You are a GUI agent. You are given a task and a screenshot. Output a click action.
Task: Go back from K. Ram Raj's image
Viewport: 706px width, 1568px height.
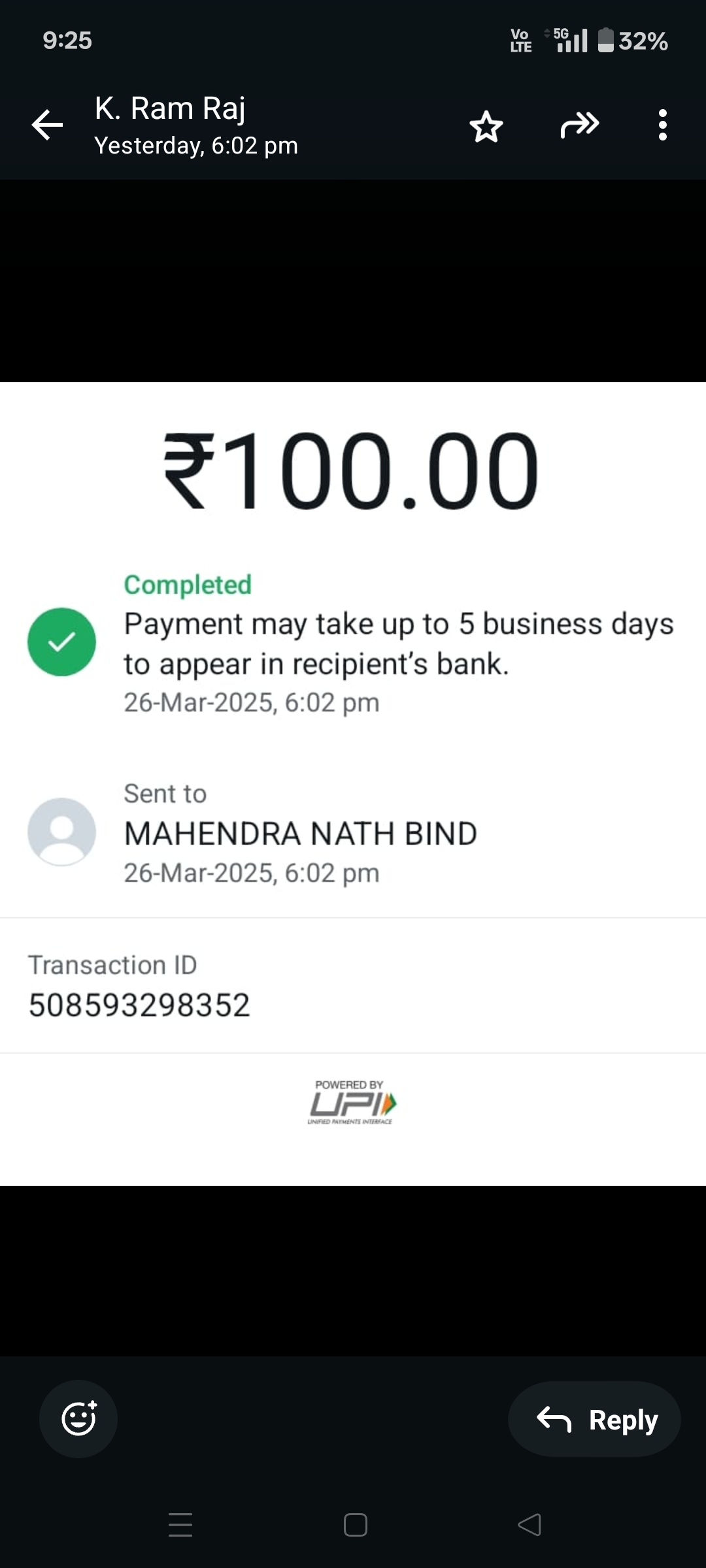[47, 125]
